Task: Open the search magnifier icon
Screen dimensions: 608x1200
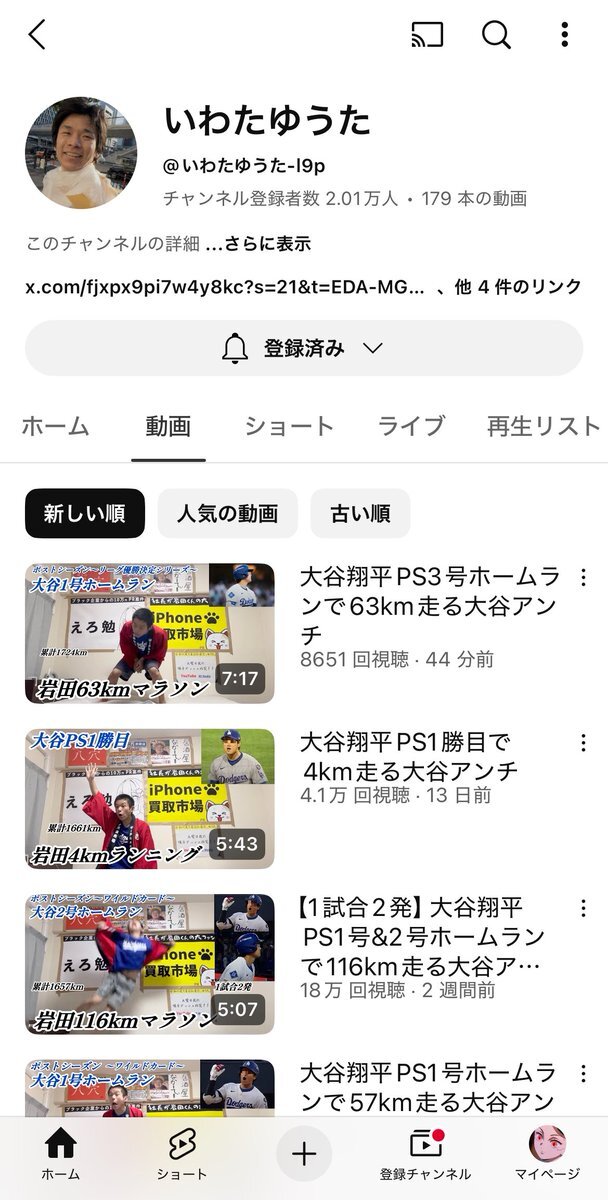Action: pos(496,35)
